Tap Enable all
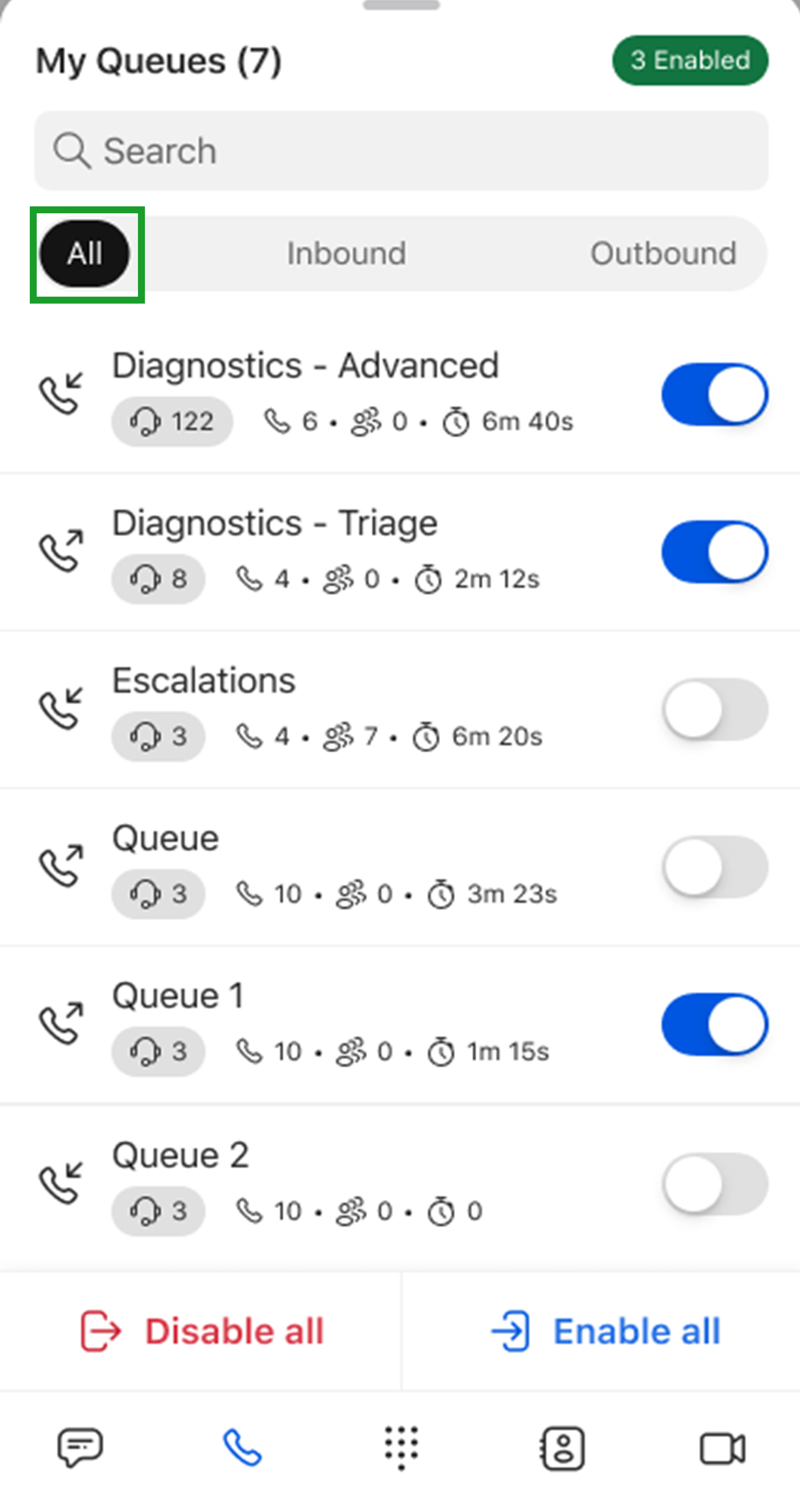The image size is (800, 1512). coord(605,1331)
